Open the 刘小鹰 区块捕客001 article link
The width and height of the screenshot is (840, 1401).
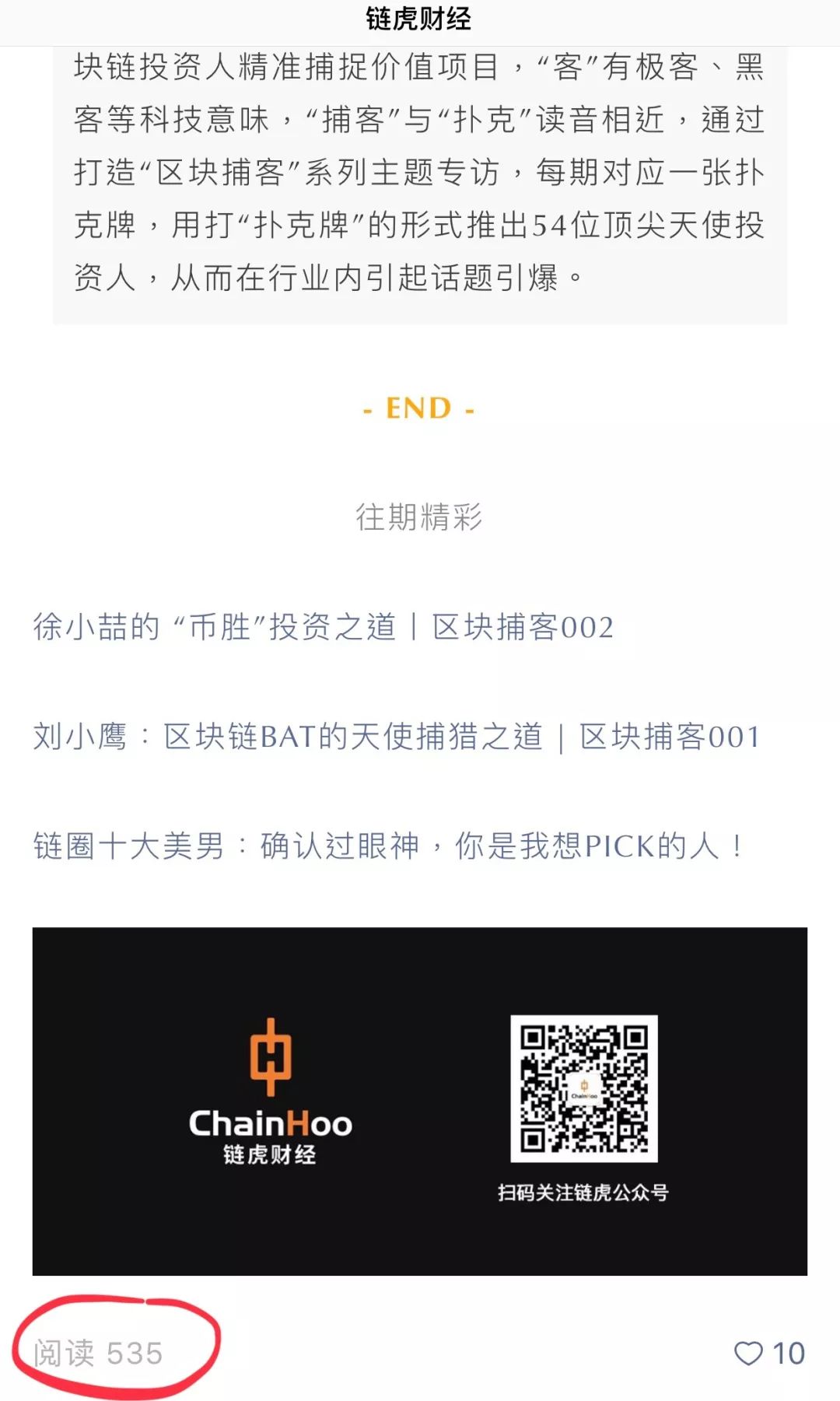point(397,736)
